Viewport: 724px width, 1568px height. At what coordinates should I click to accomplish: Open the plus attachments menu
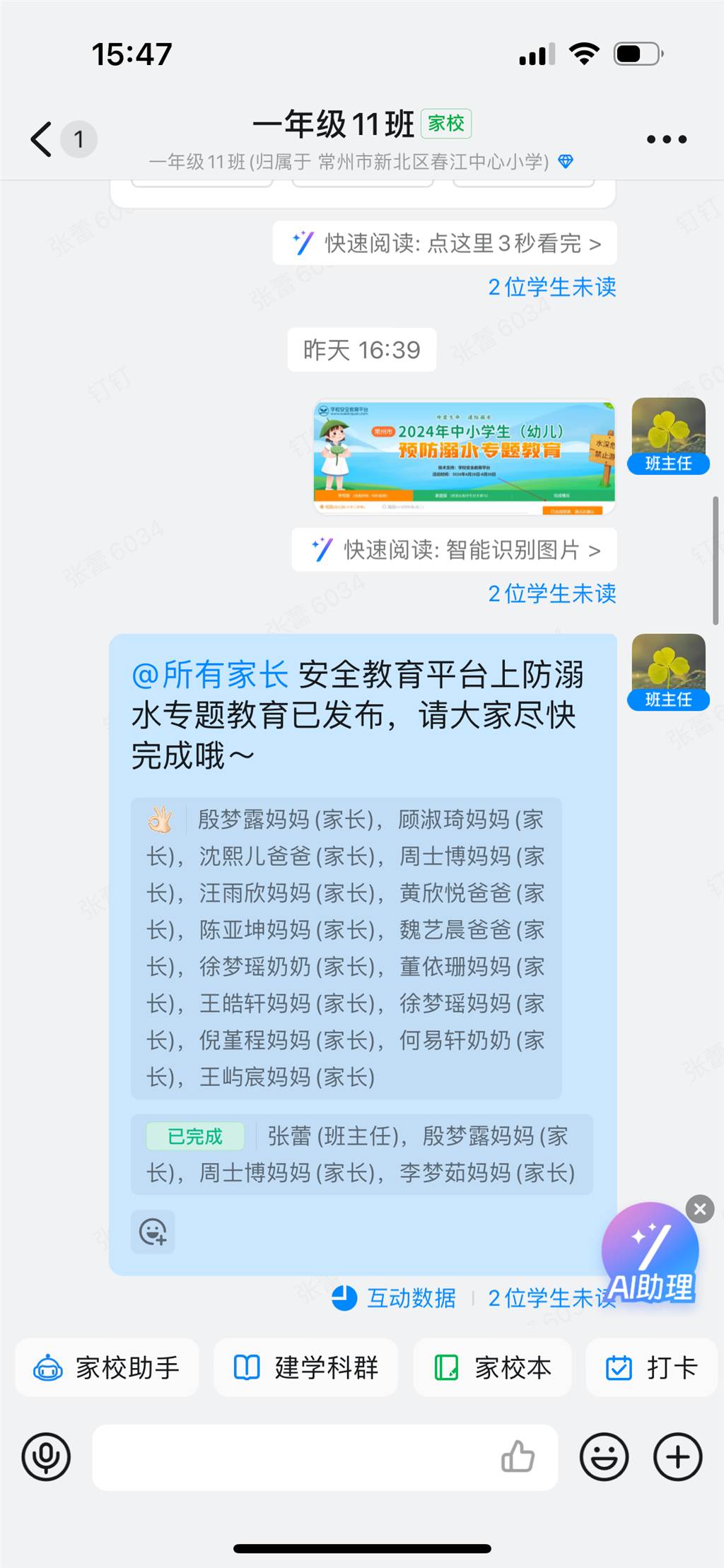[677, 1457]
